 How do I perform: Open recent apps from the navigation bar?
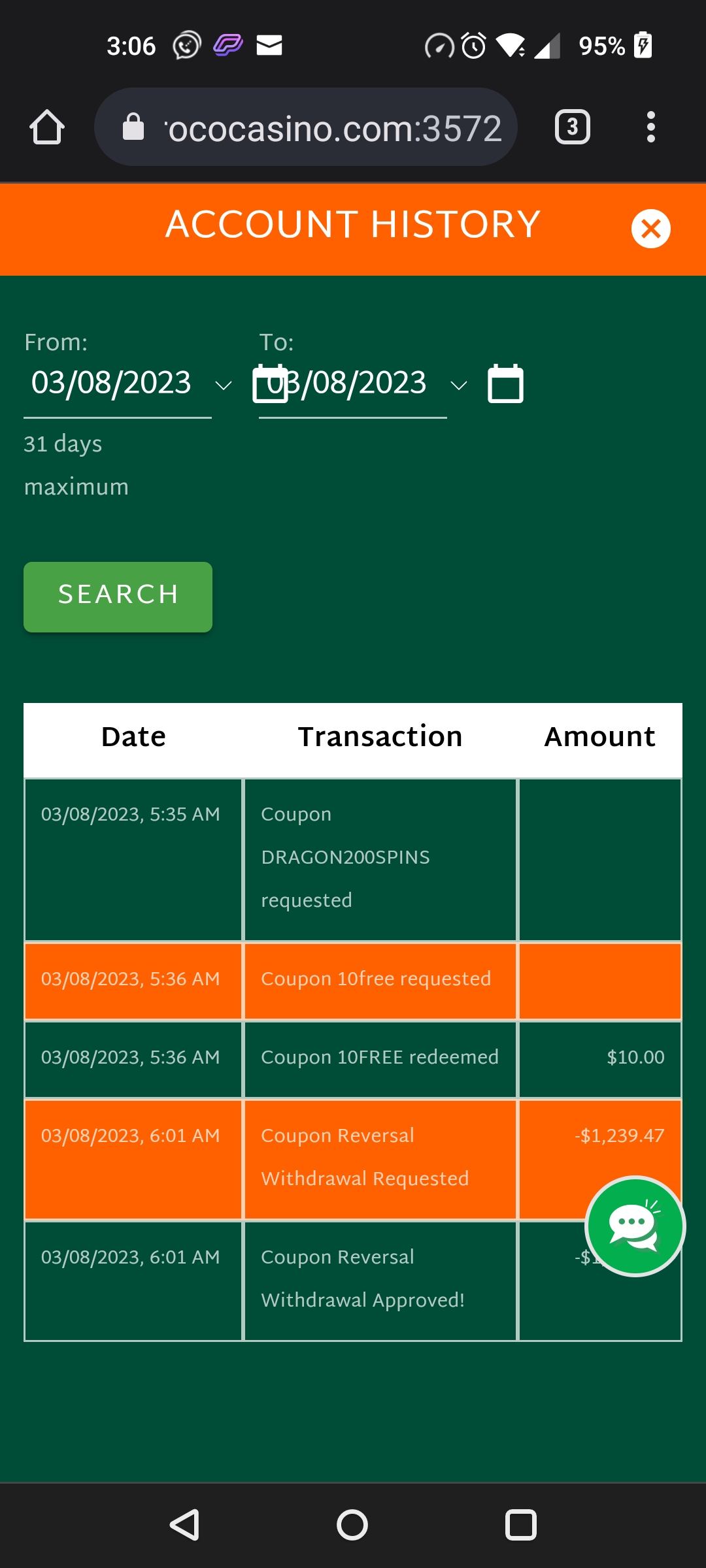point(521,1525)
